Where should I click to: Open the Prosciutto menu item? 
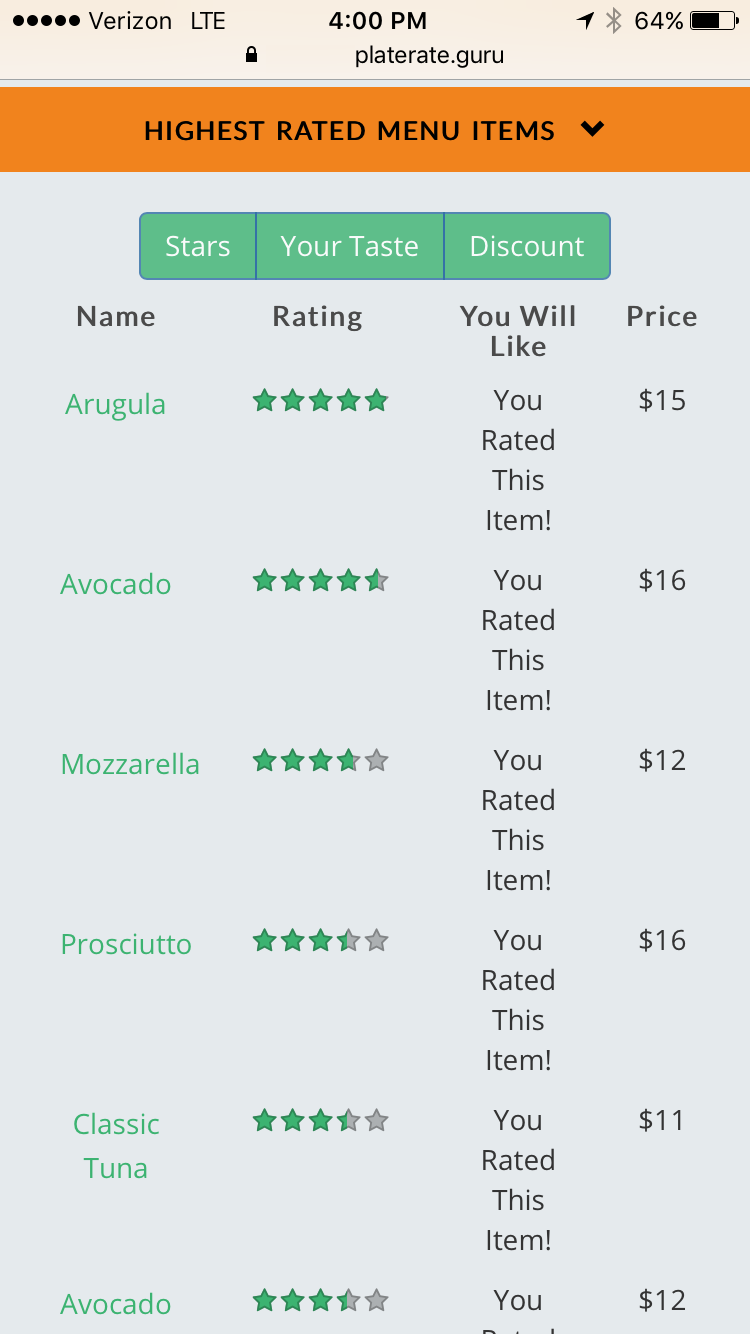point(126,944)
